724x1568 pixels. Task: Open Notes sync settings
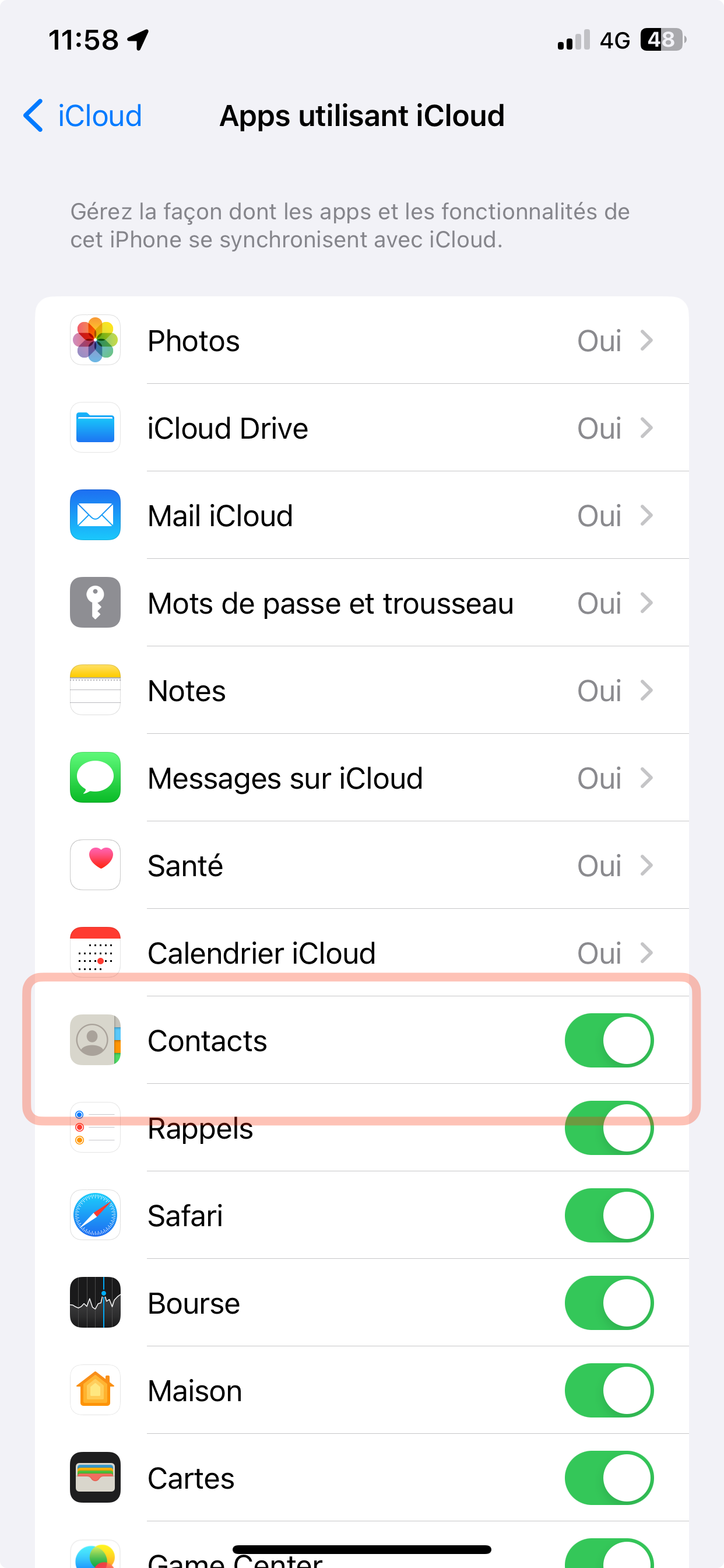[x=361, y=691]
